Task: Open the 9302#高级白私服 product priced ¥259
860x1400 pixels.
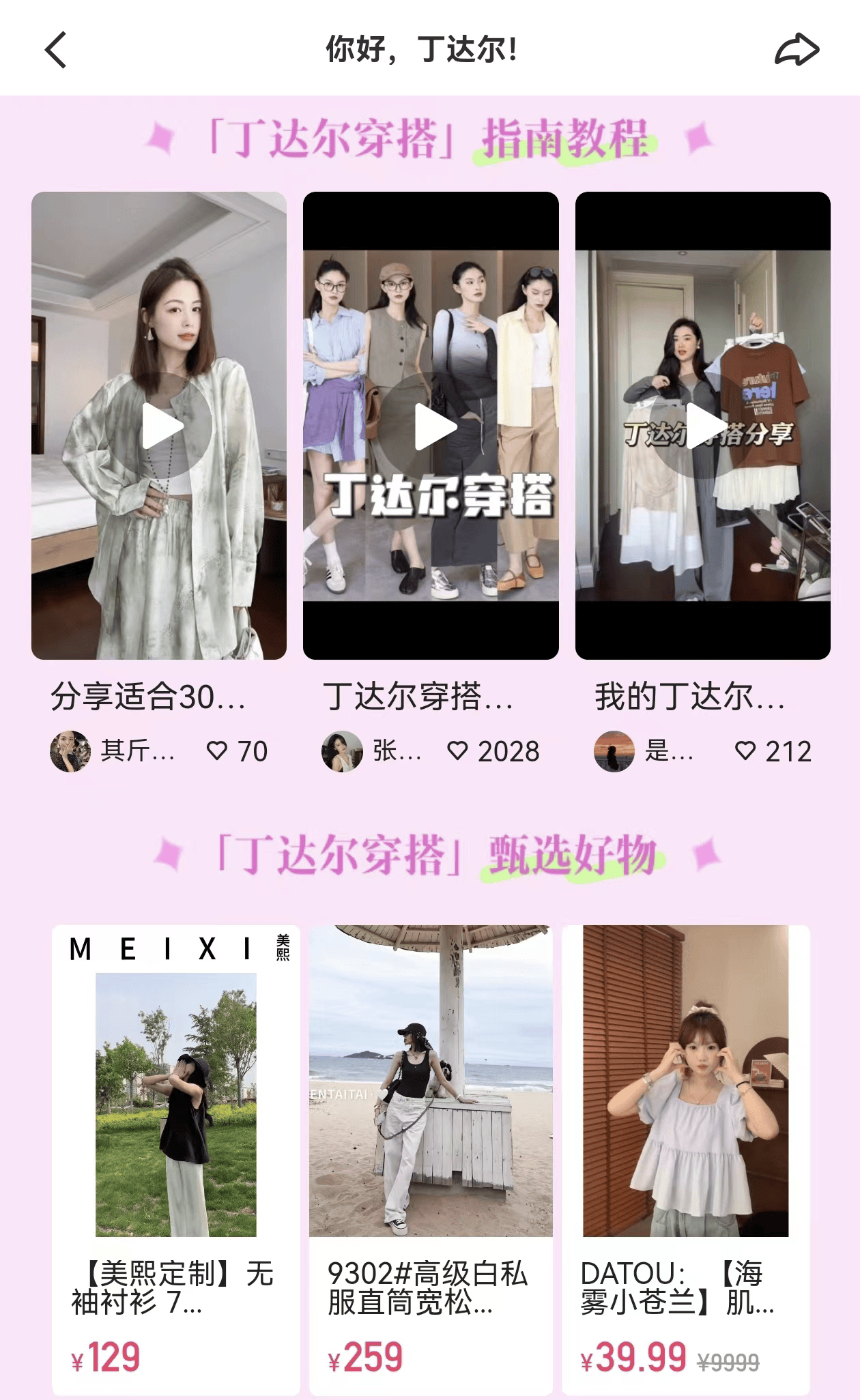Action: pos(431,1159)
